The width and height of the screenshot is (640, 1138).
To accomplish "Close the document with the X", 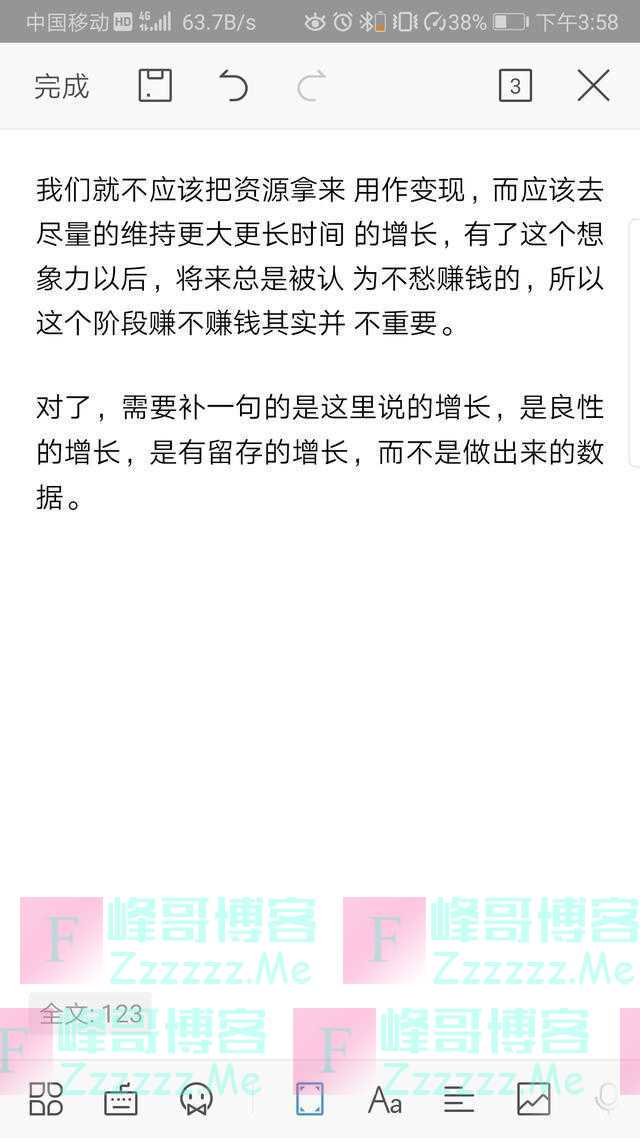I will [593, 87].
